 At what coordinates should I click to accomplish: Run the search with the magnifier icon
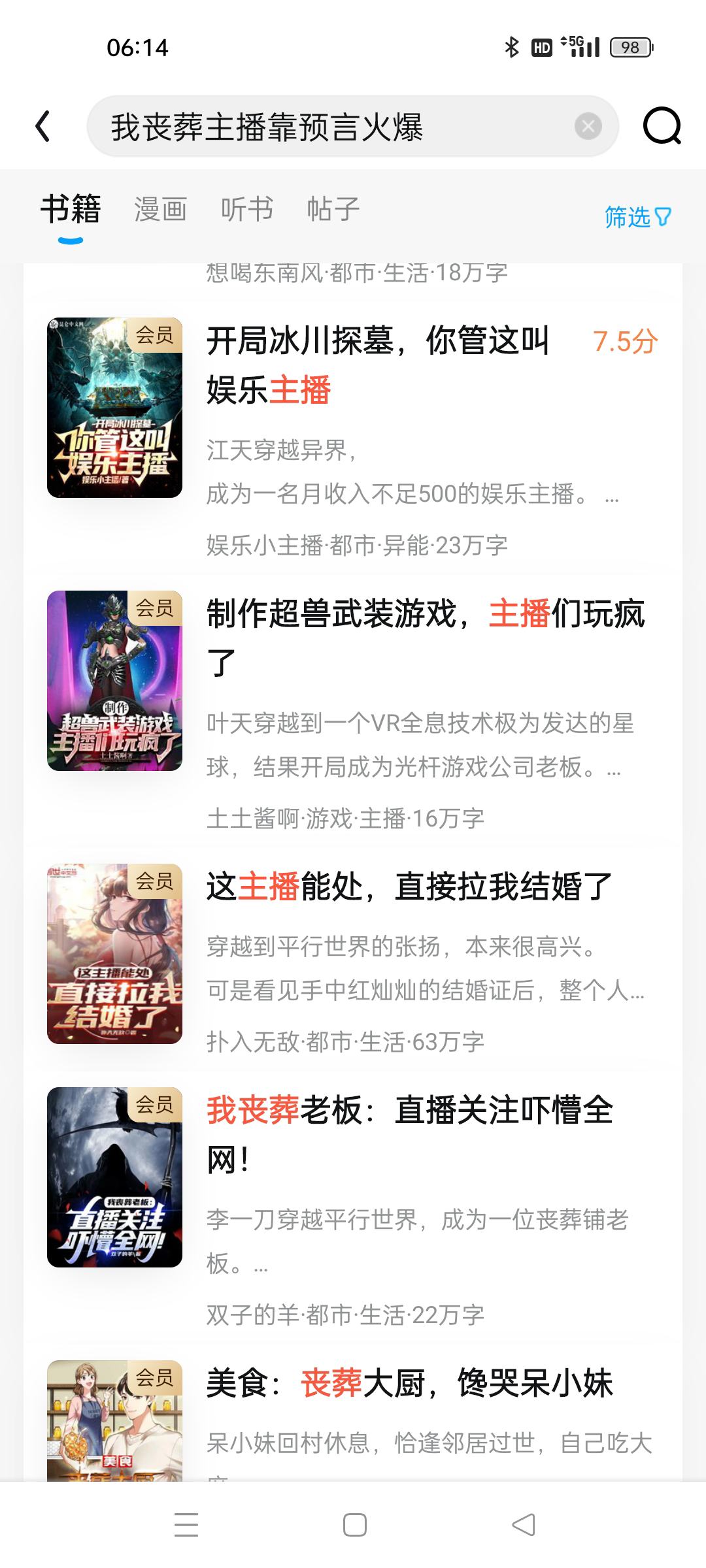coord(662,126)
